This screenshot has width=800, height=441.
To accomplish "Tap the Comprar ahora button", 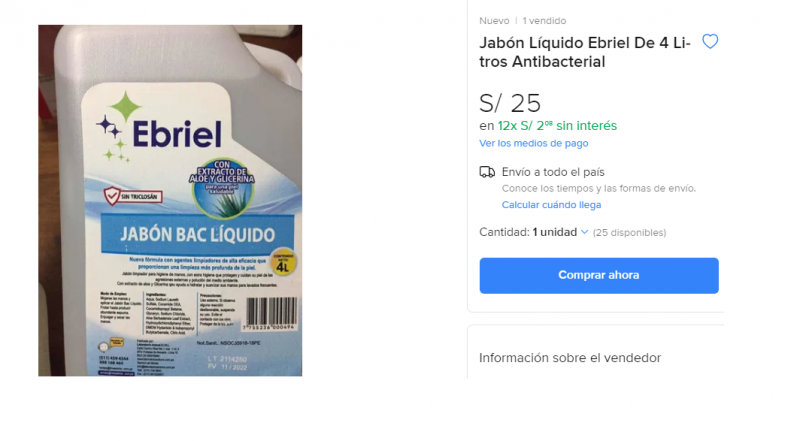I will (598, 275).
